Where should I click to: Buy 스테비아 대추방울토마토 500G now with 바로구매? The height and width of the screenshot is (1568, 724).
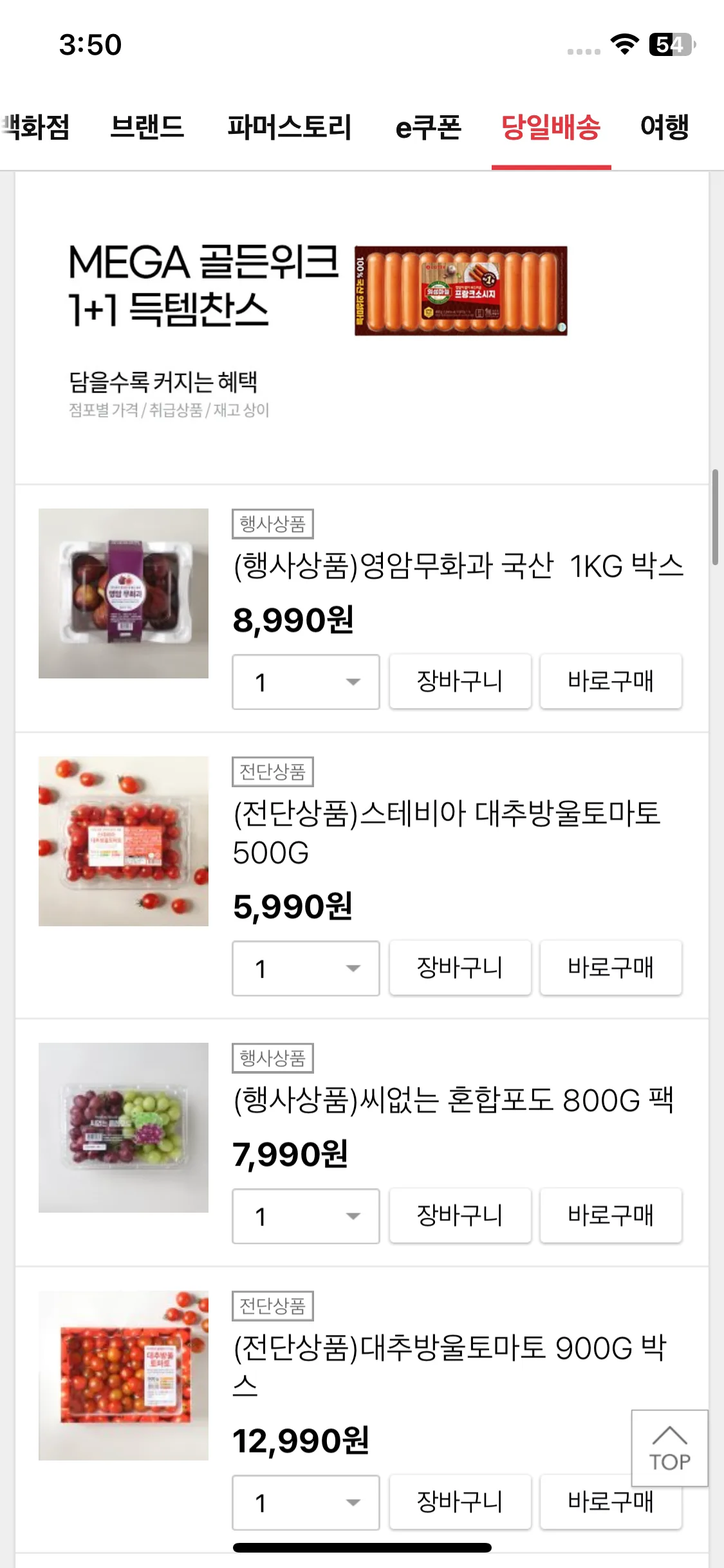pyautogui.click(x=611, y=968)
